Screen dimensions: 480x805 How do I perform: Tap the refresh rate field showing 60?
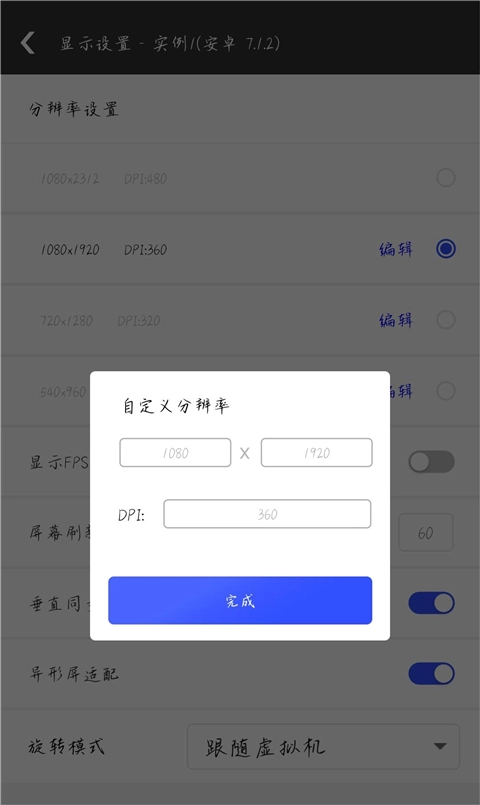click(426, 532)
